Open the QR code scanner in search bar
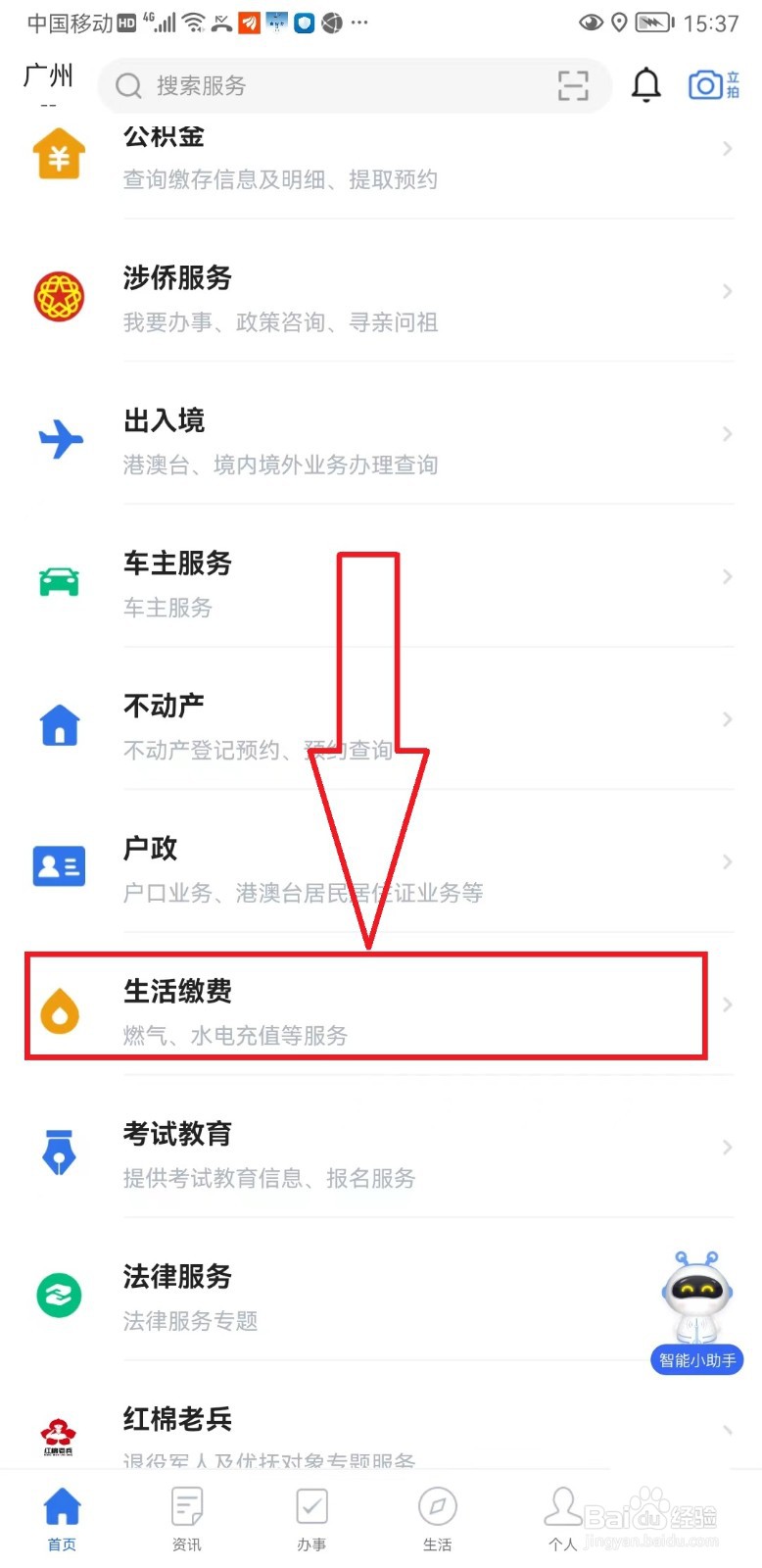 click(574, 85)
